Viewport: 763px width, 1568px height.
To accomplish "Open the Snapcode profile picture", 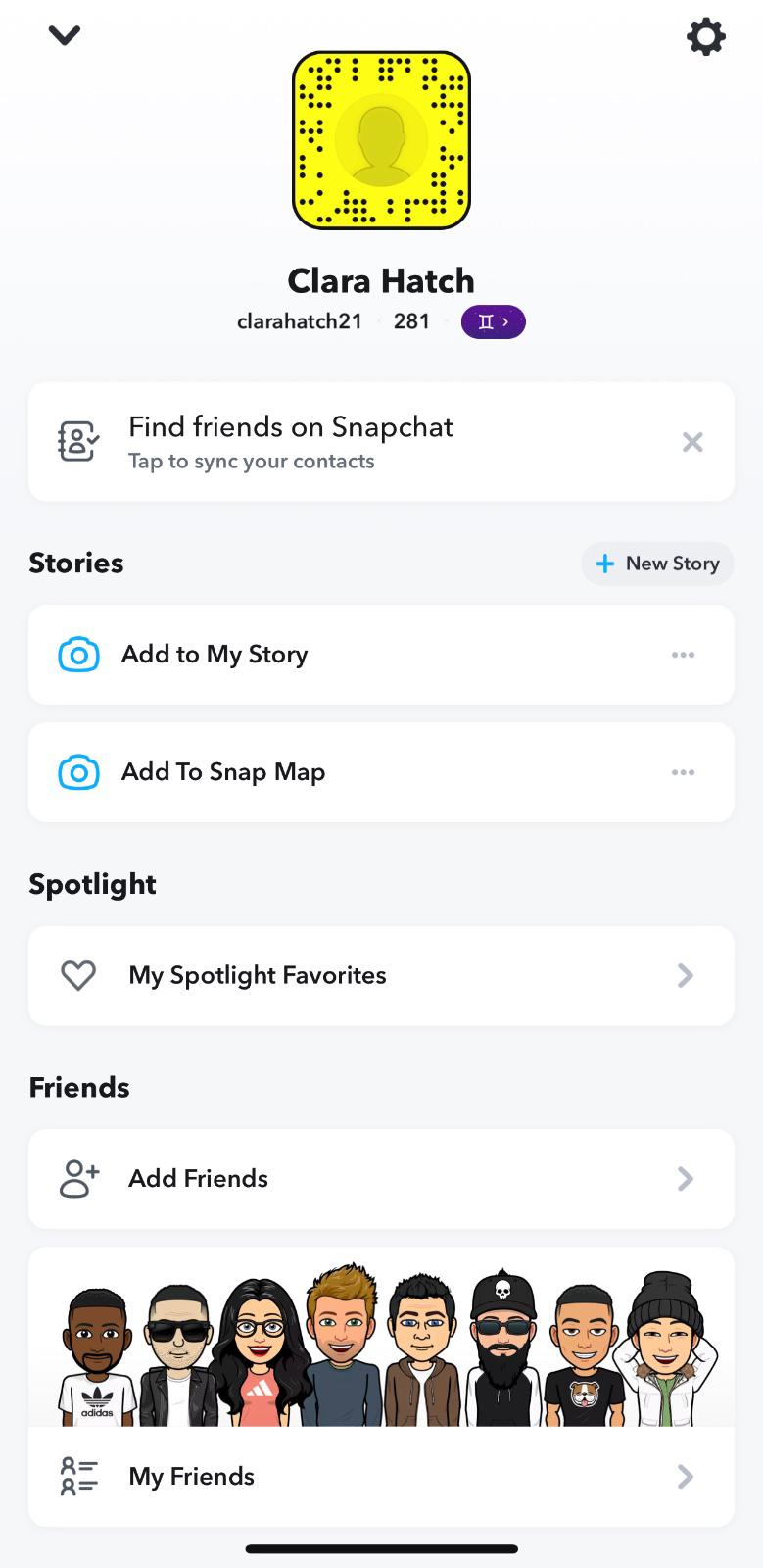I will (381, 141).
